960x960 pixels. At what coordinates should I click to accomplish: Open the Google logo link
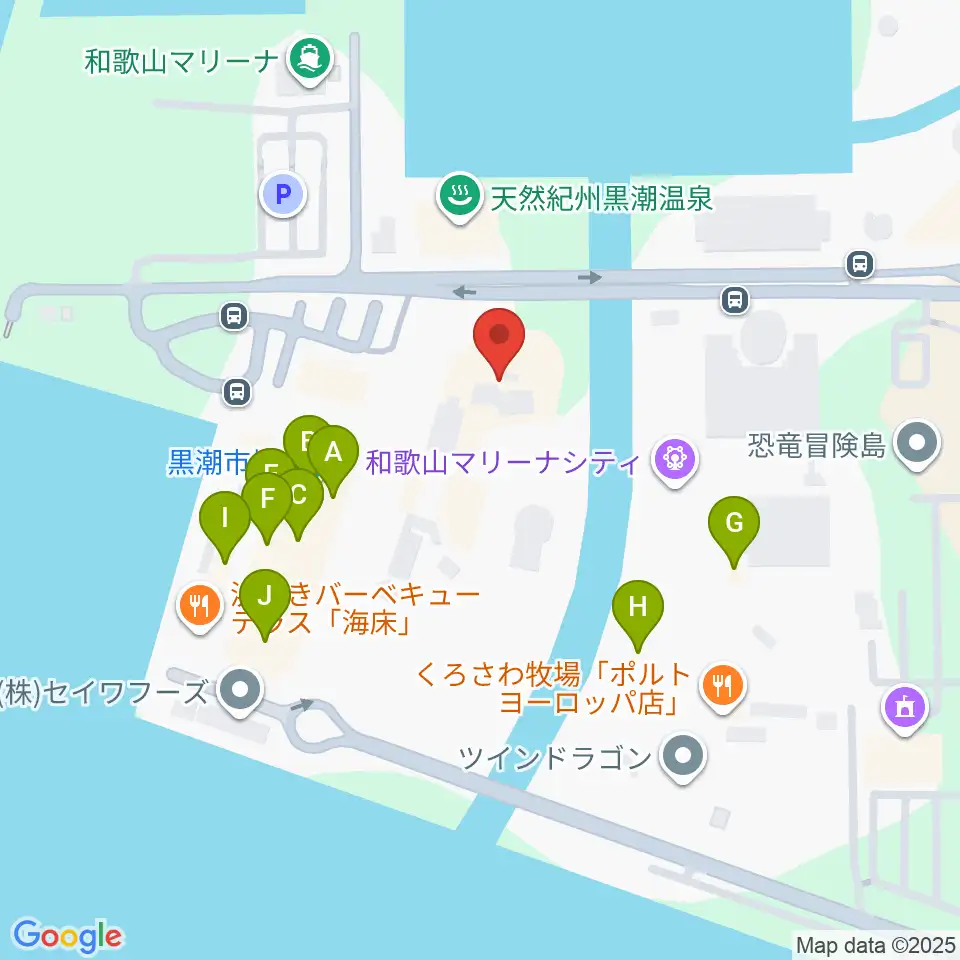tap(68, 936)
